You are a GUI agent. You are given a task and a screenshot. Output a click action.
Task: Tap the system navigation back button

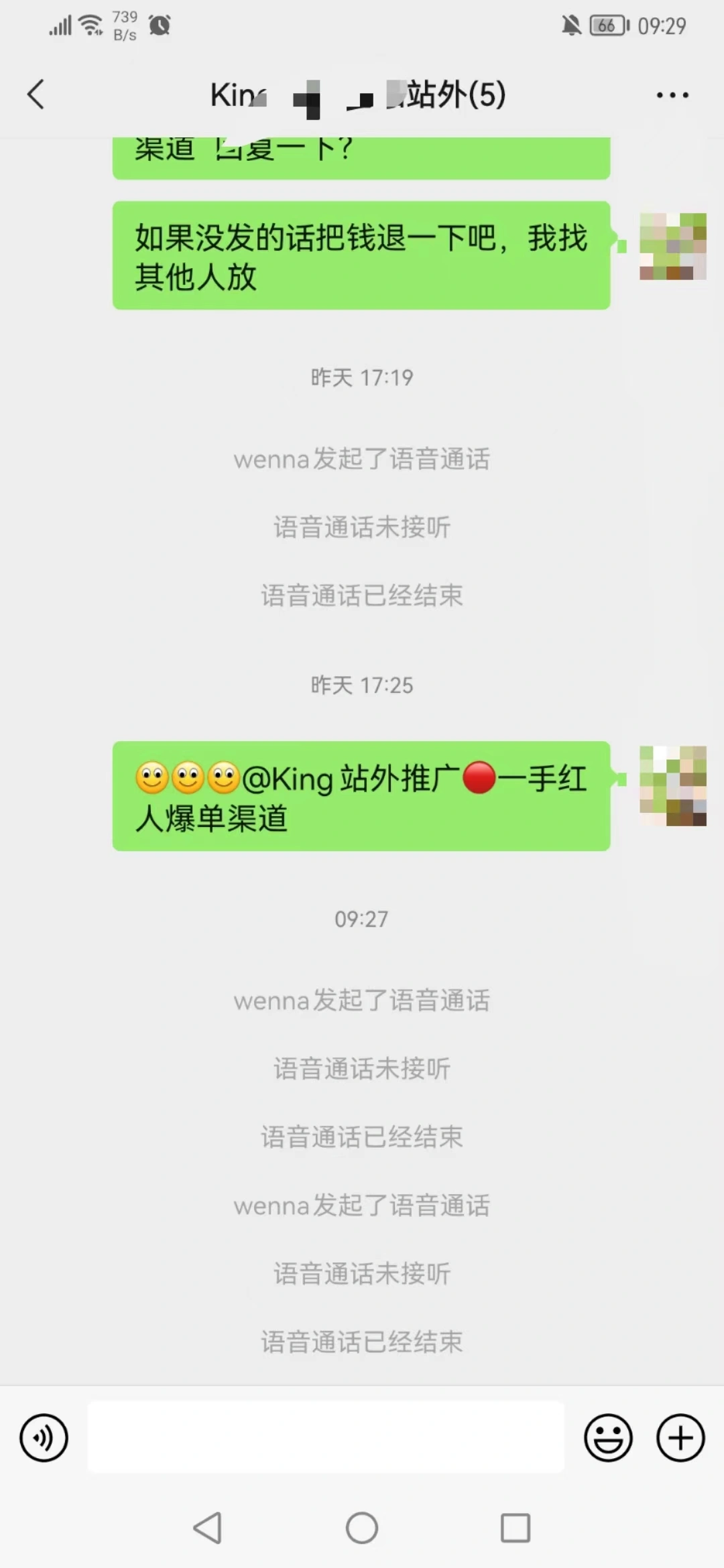pyautogui.click(x=207, y=1528)
